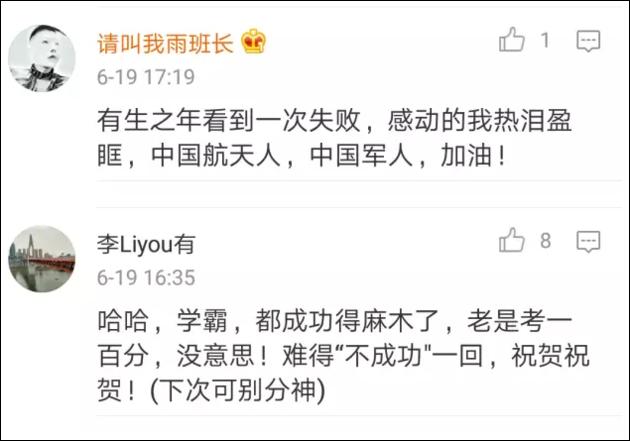Screen dimensions: 630x441
Task: Open 请叫我雨班长's profile avatar
Action: [42, 57]
